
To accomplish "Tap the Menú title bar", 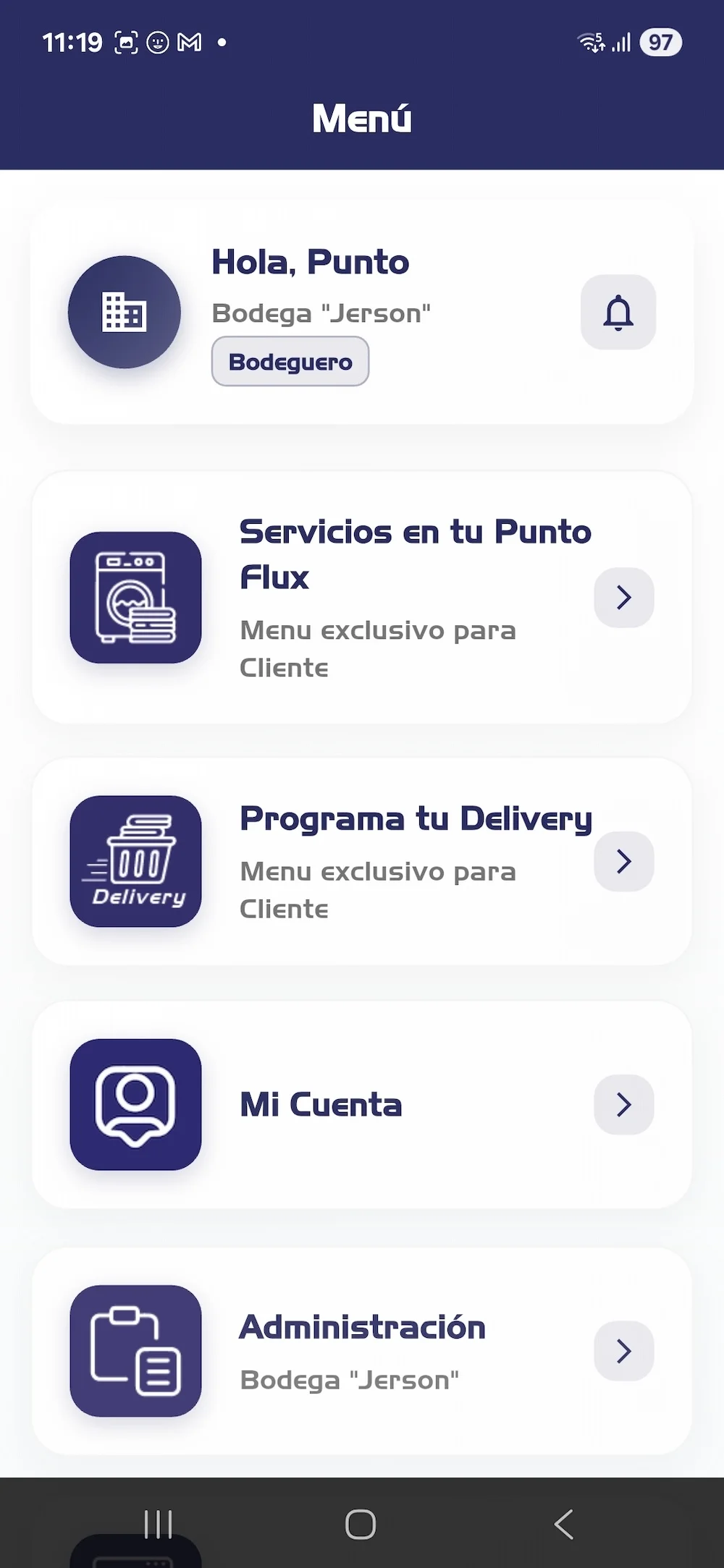I will [x=362, y=117].
